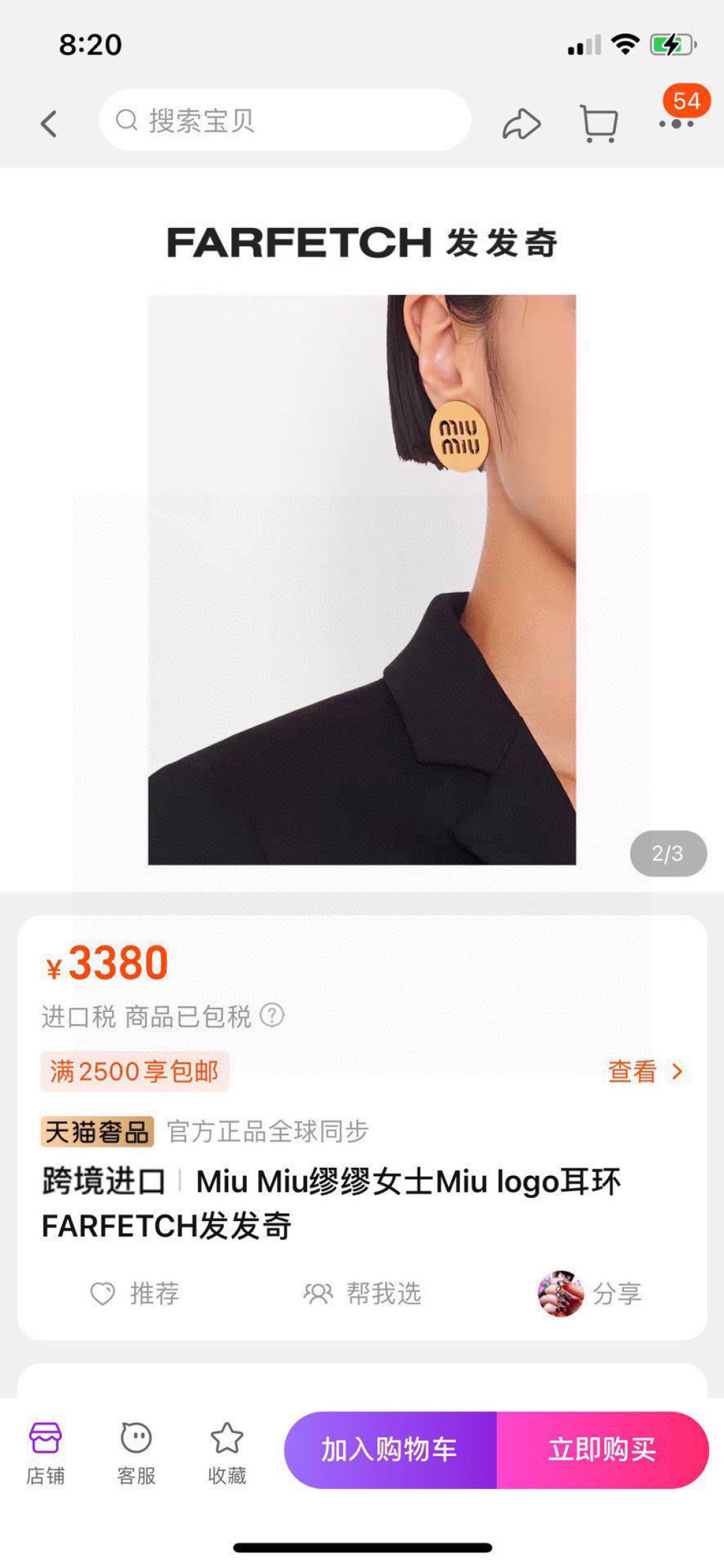This screenshot has height=1568, width=724.
Task: Recommend this item with 推荐
Action: pos(135,1293)
